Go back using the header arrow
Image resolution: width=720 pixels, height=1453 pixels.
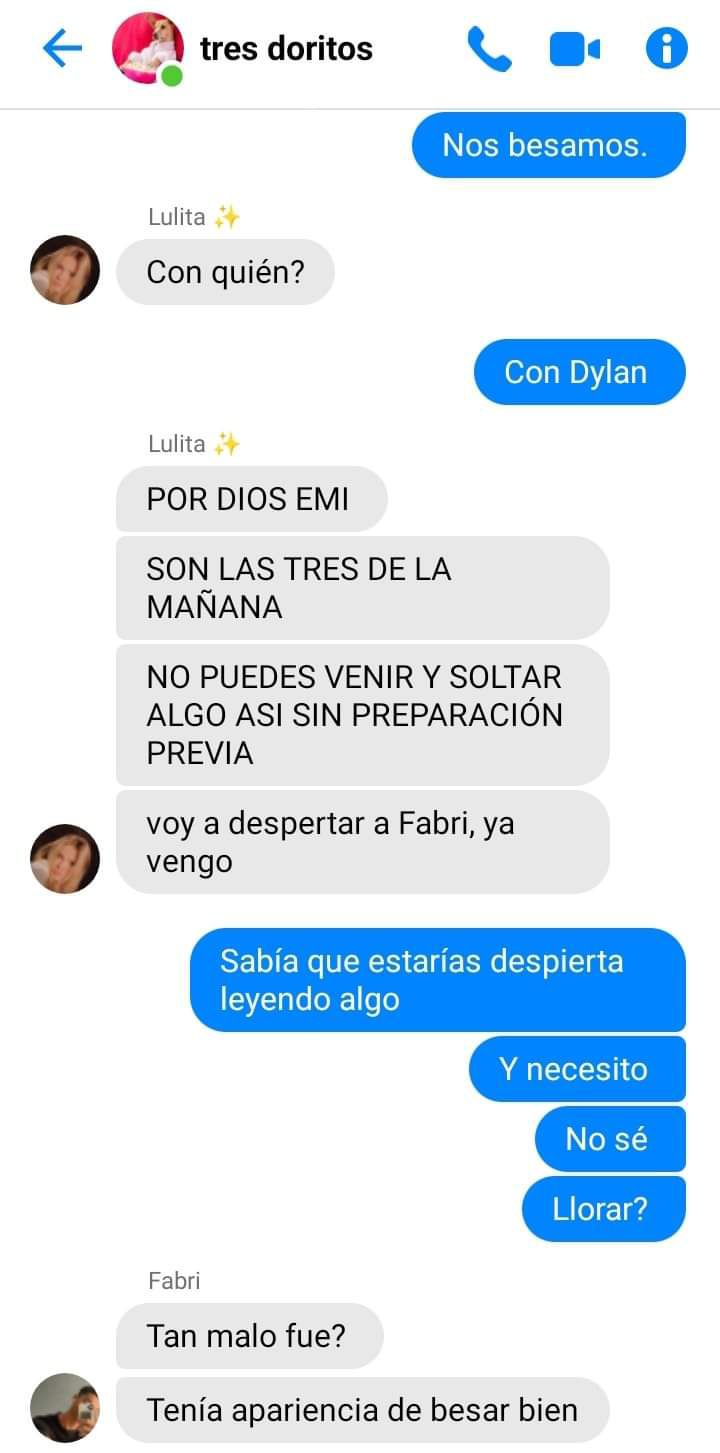click(x=61, y=48)
